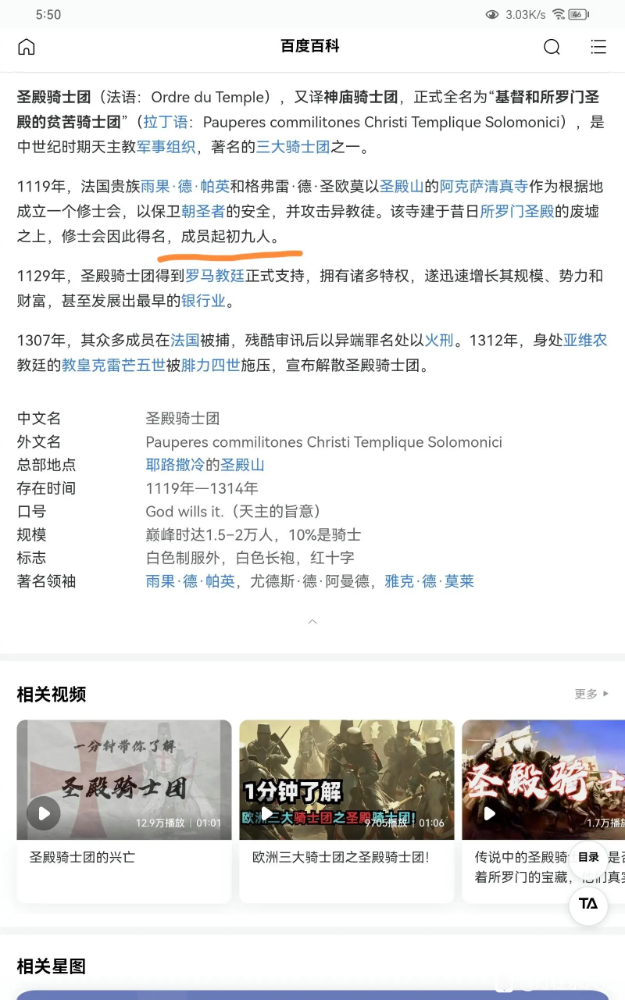Image resolution: width=625 pixels, height=1000 pixels.
Task: Open the 火刑 link
Action: pyautogui.click(x=439, y=340)
